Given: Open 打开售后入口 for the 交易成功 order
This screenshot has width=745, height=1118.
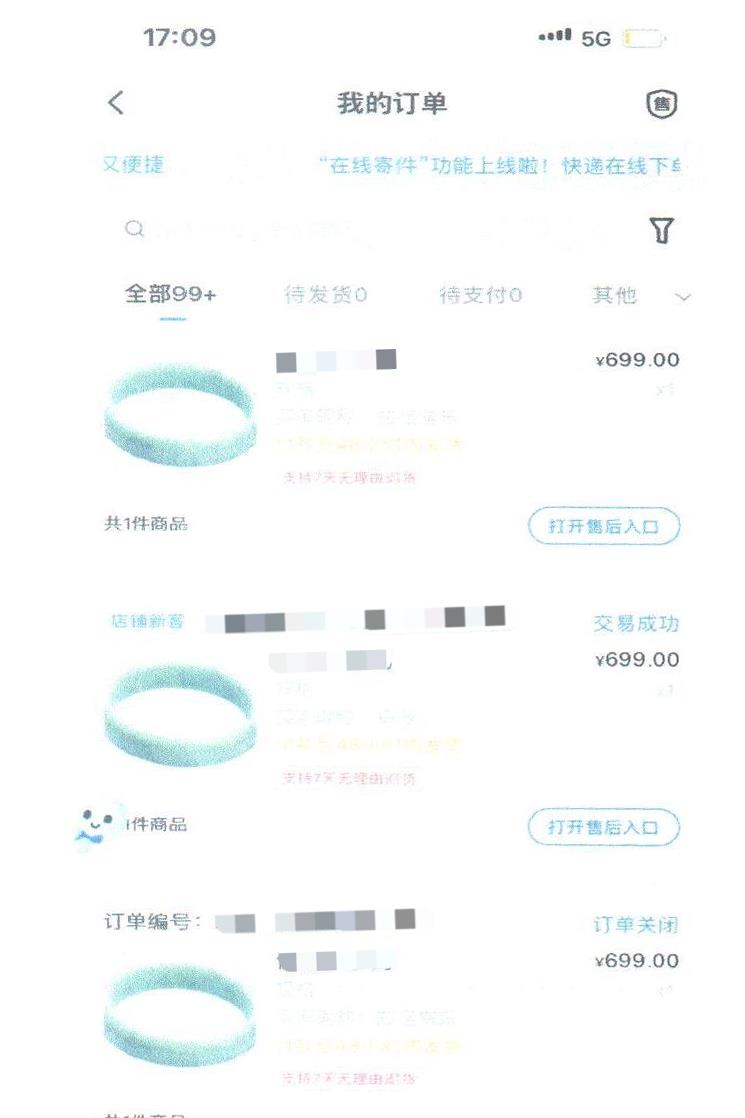Looking at the screenshot, I should 604,828.
